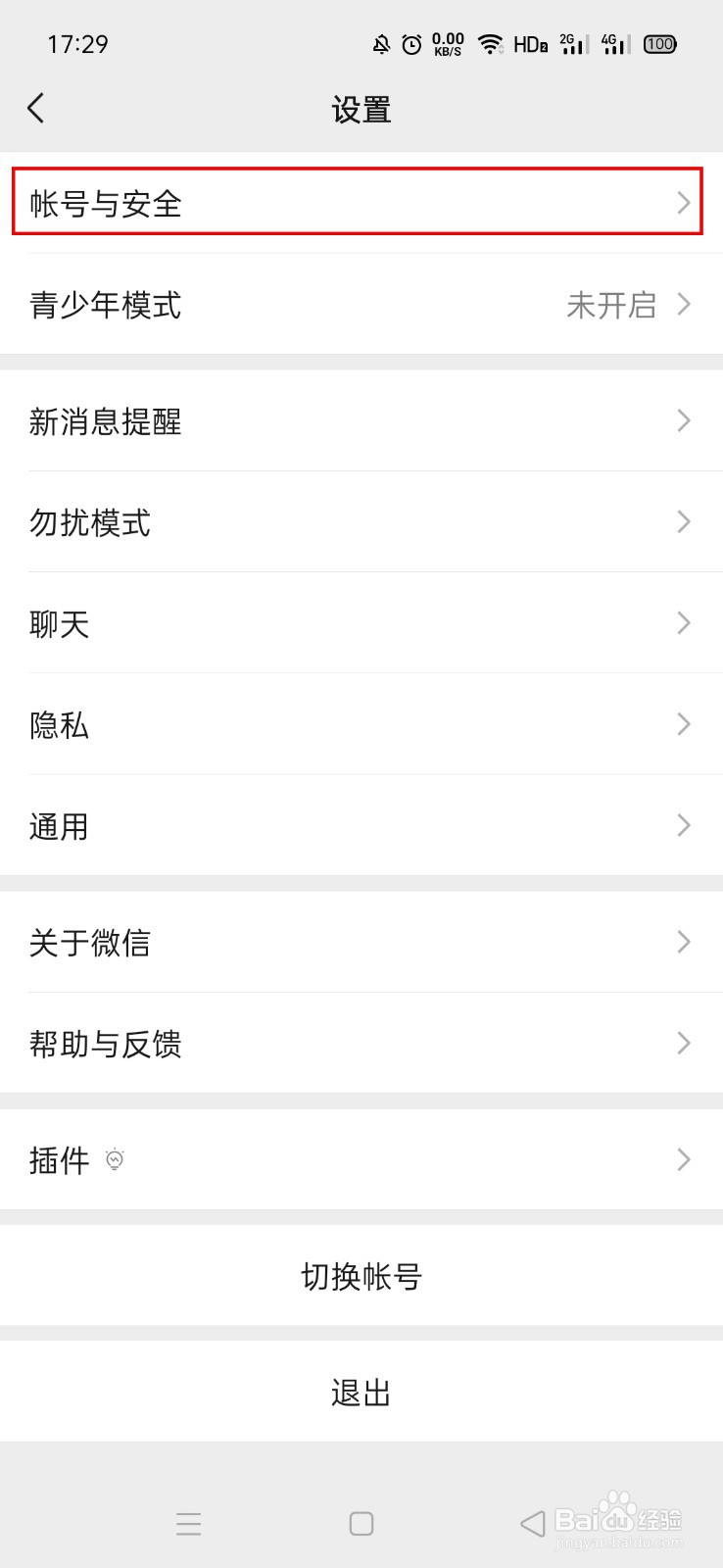The image size is (723, 1568).
Task: Click the battery indicator showing 100
Action: (658, 43)
